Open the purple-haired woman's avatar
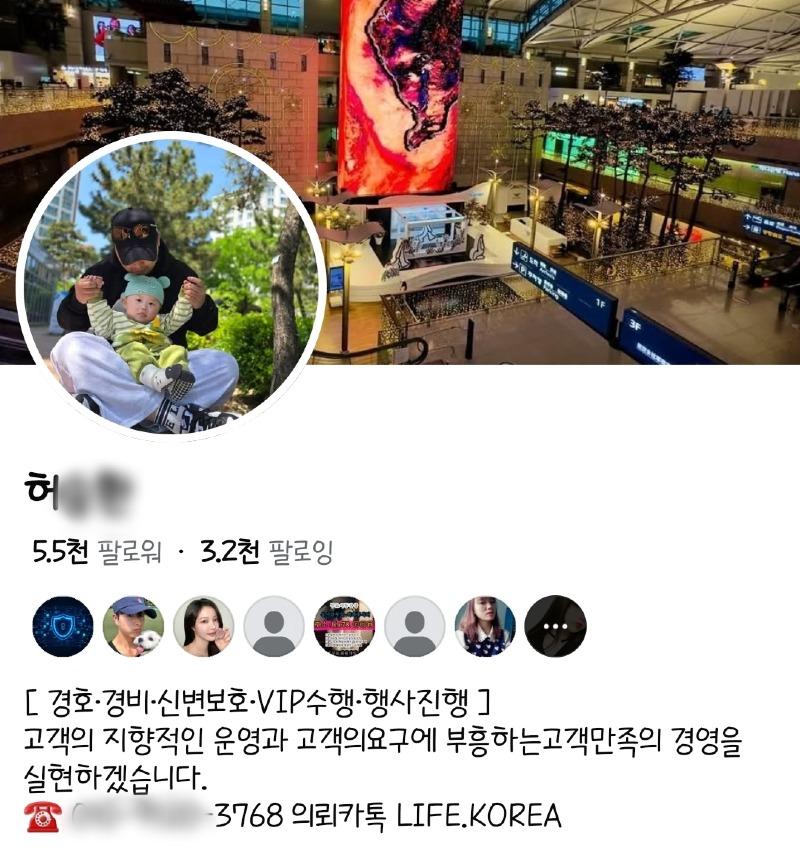 pos(485,626)
